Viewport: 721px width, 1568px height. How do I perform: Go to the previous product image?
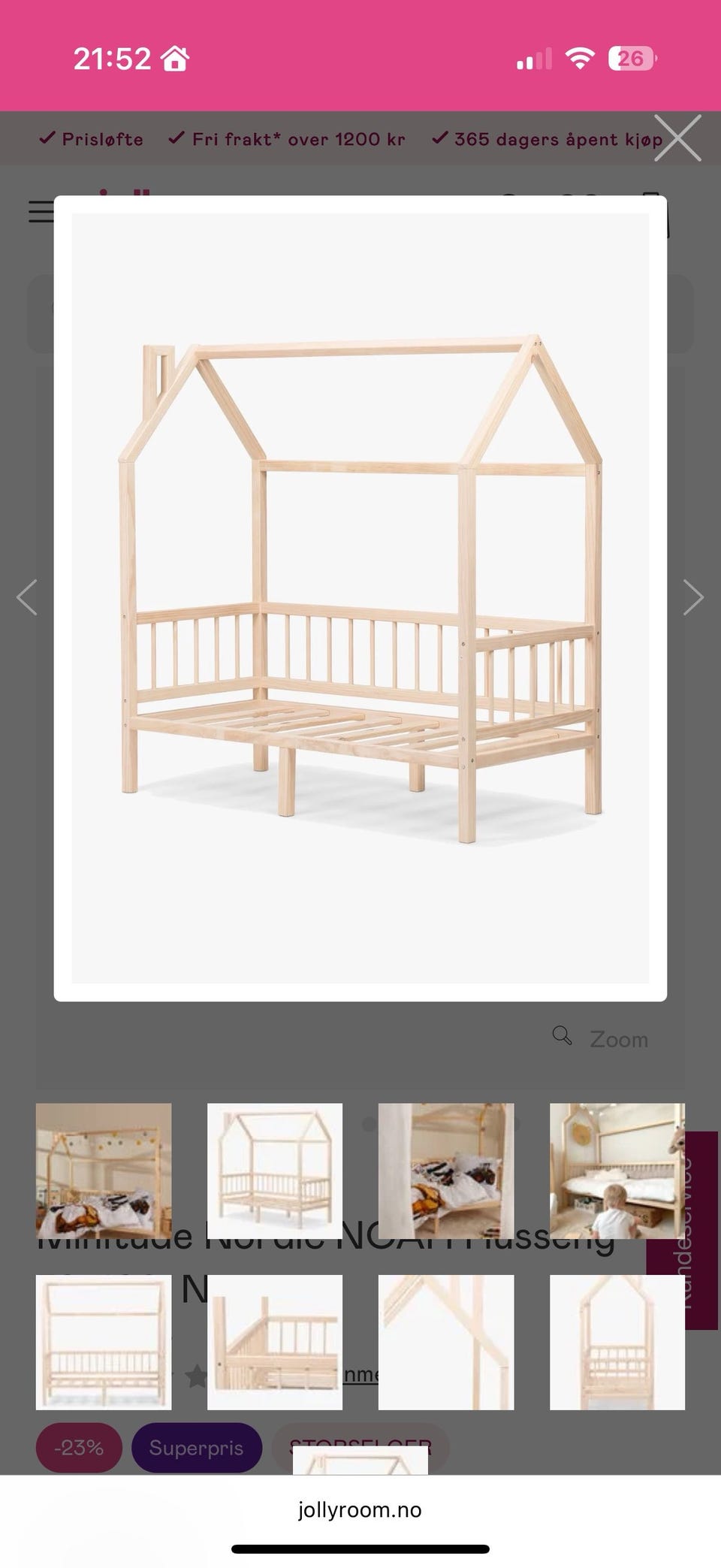pyautogui.click(x=27, y=598)
